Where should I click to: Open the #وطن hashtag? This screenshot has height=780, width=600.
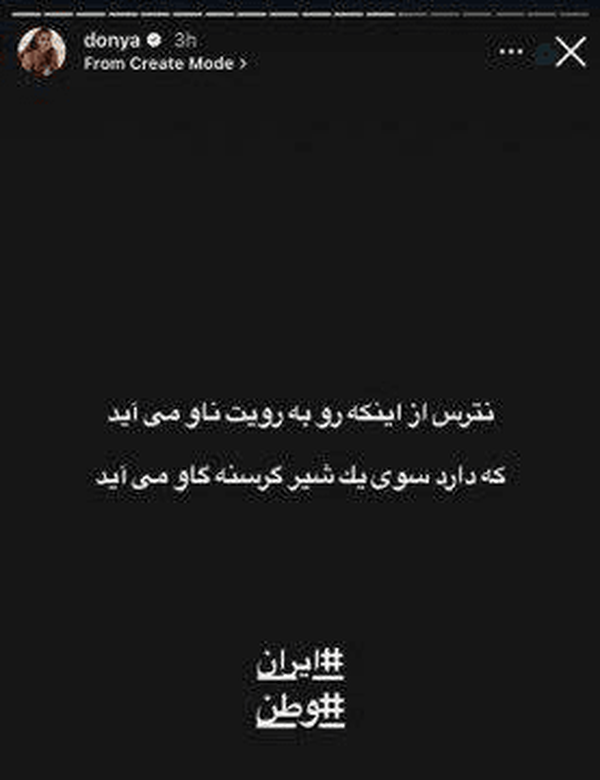click(x=300, y=710)
